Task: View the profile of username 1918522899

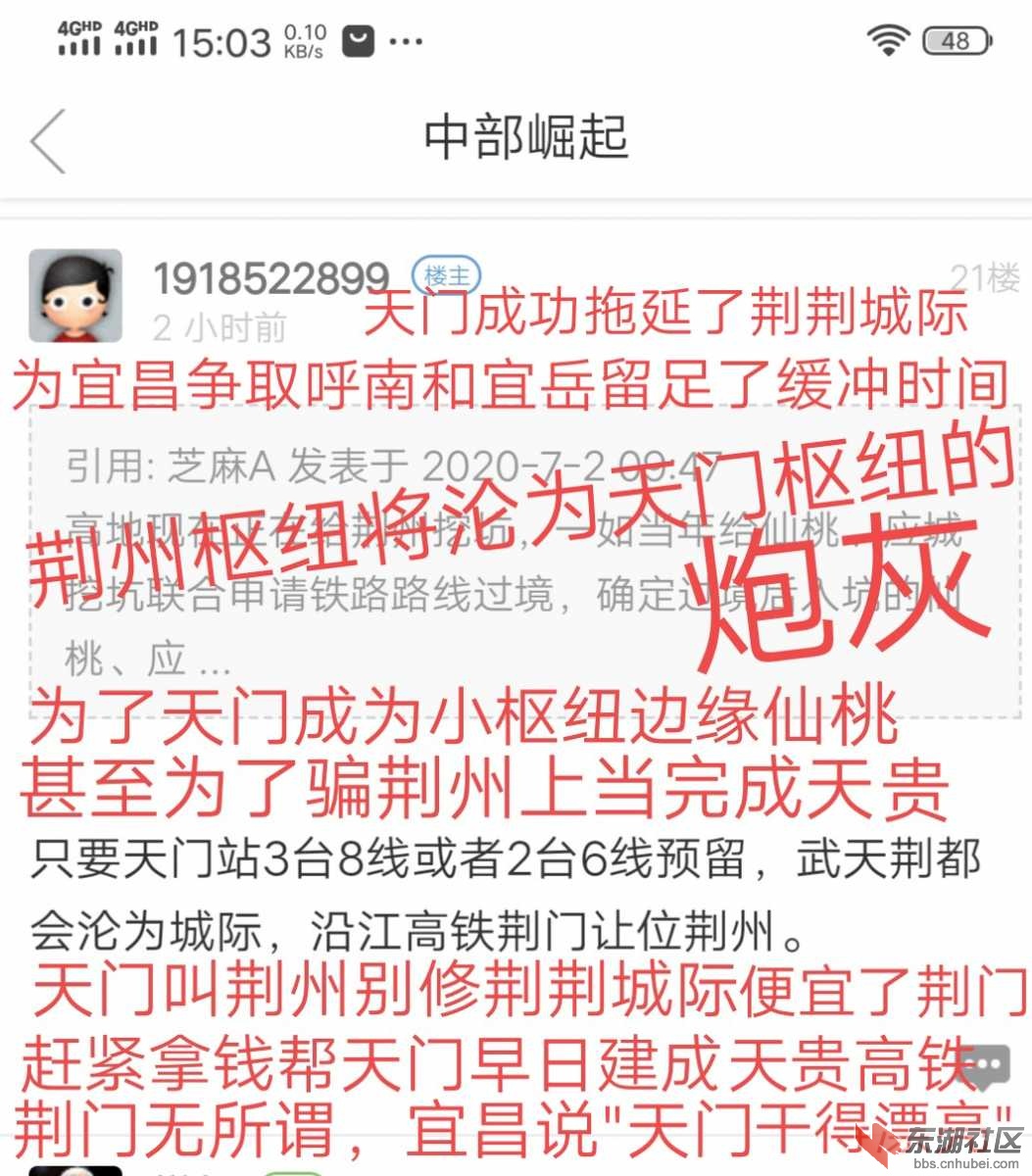Action: [271, 279]
